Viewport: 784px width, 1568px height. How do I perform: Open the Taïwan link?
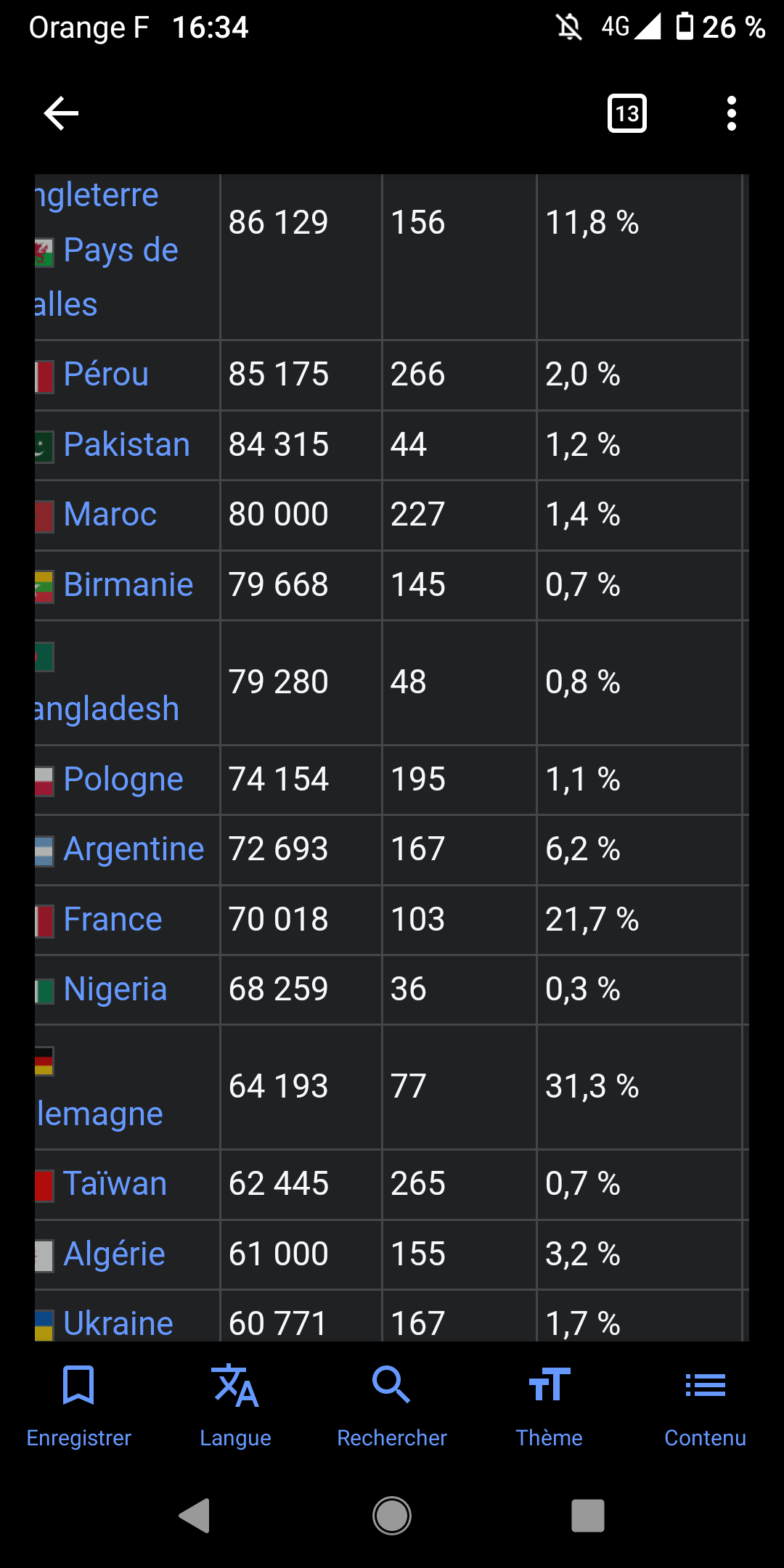(115, 1184)
